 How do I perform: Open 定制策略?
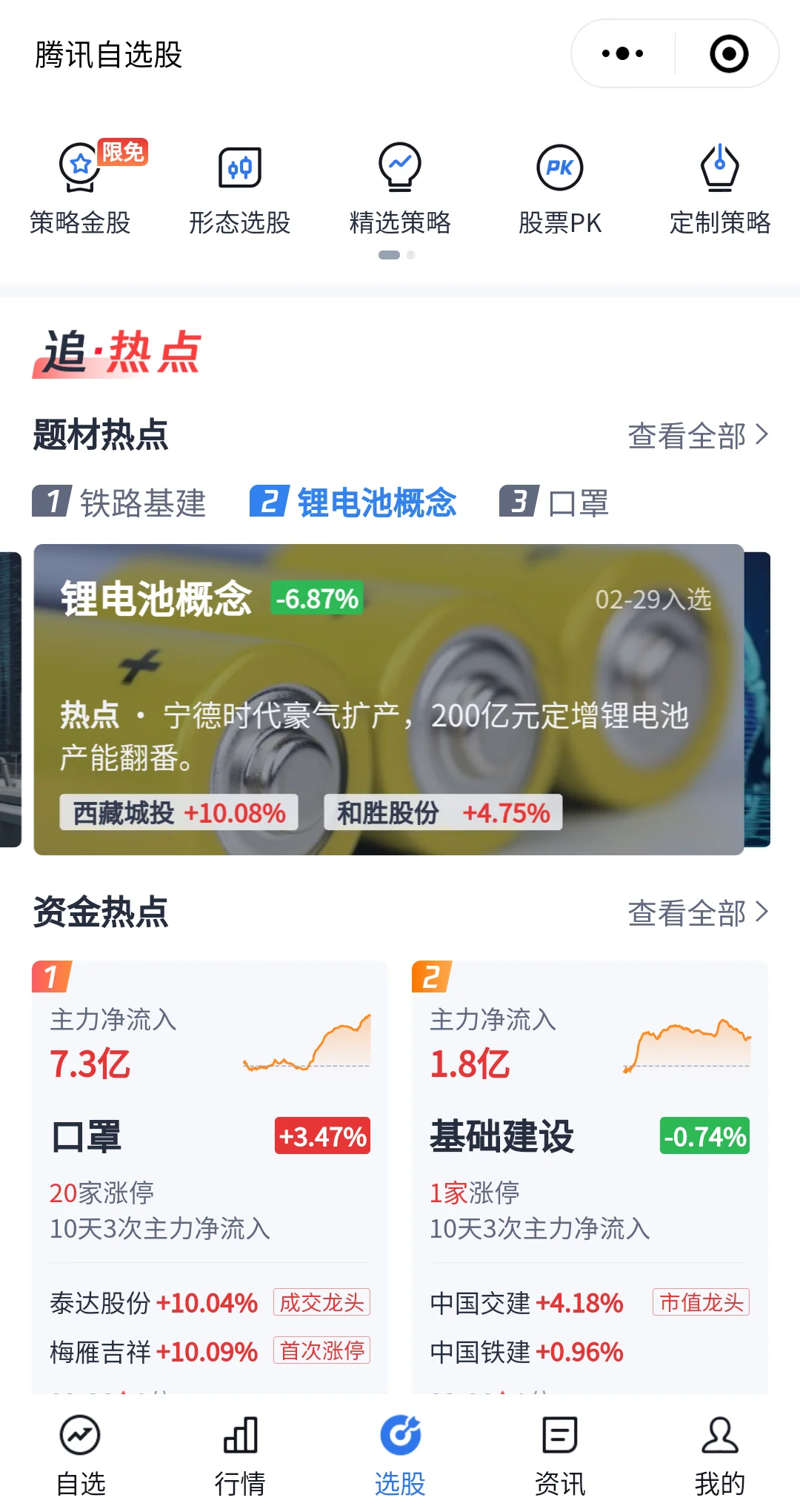720,189
